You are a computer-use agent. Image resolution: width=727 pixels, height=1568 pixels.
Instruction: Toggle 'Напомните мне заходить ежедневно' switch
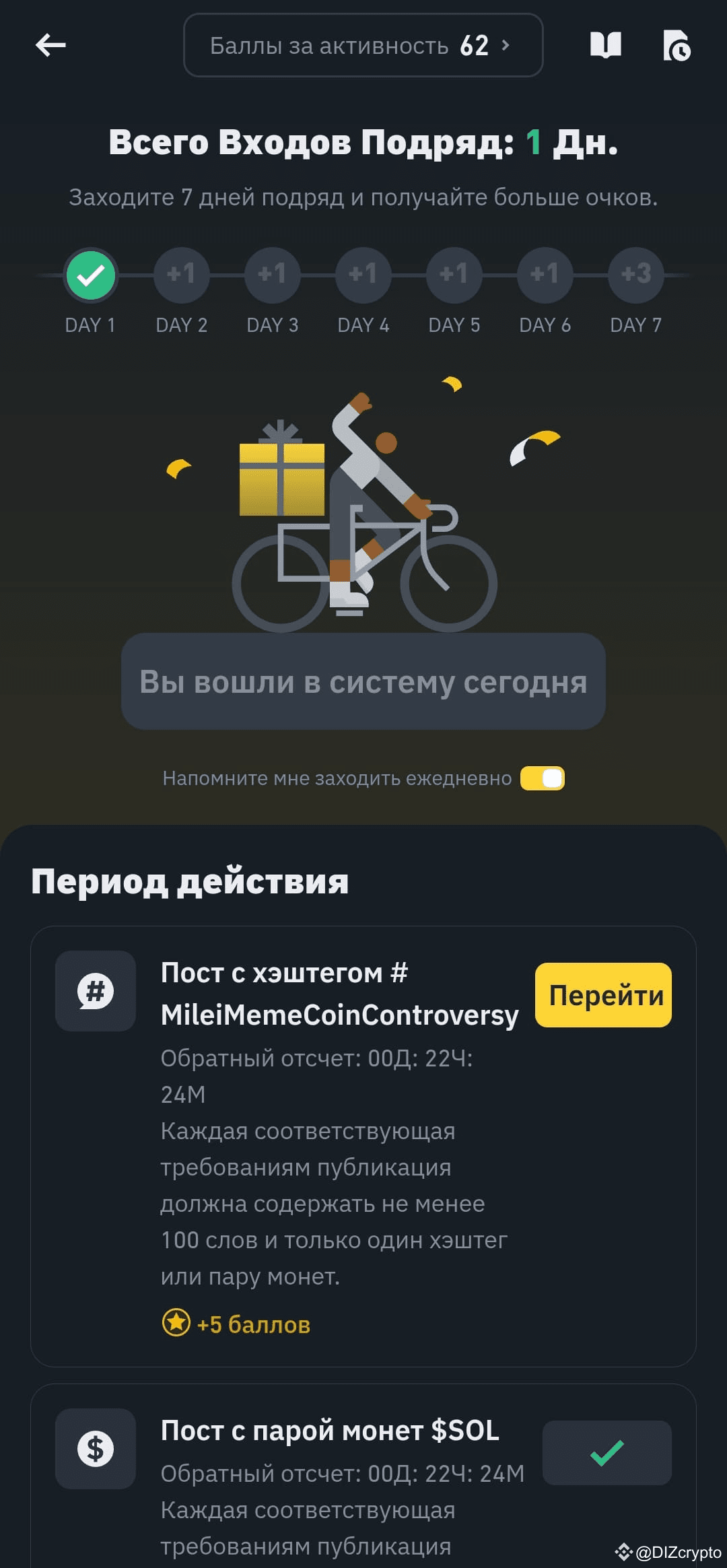pyautogui.click(x=543, y=778)
